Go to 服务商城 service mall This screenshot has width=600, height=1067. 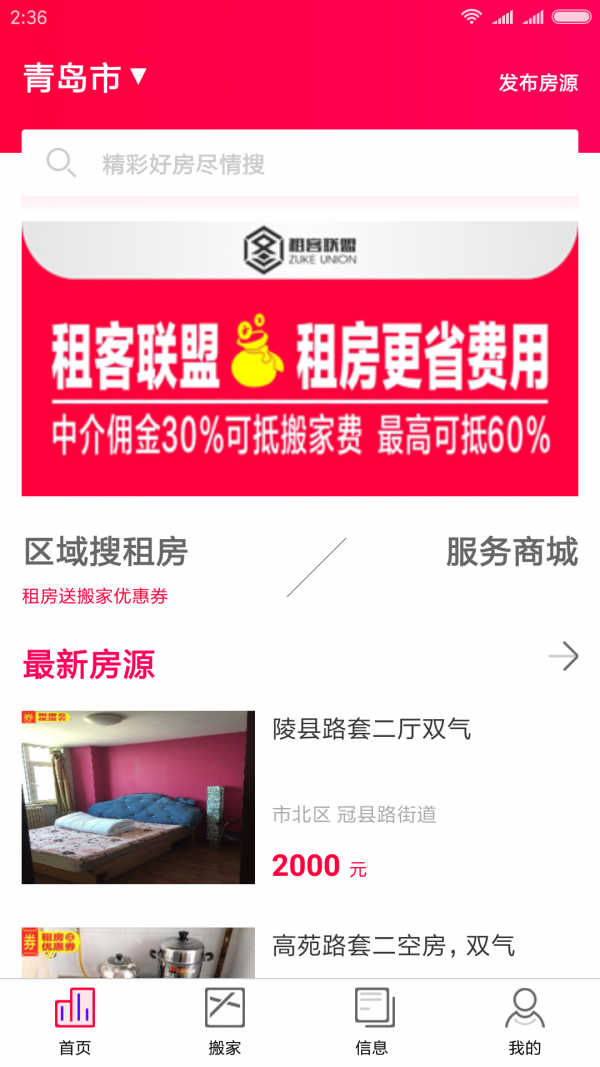coord(511,552)
